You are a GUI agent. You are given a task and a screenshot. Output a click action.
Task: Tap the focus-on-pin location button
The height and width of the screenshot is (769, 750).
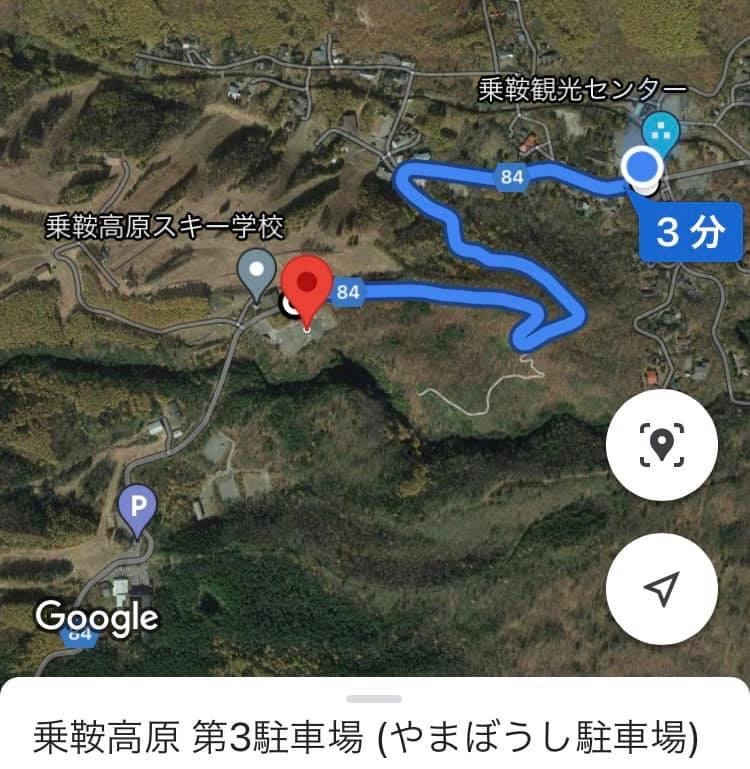tap(661, 444)
